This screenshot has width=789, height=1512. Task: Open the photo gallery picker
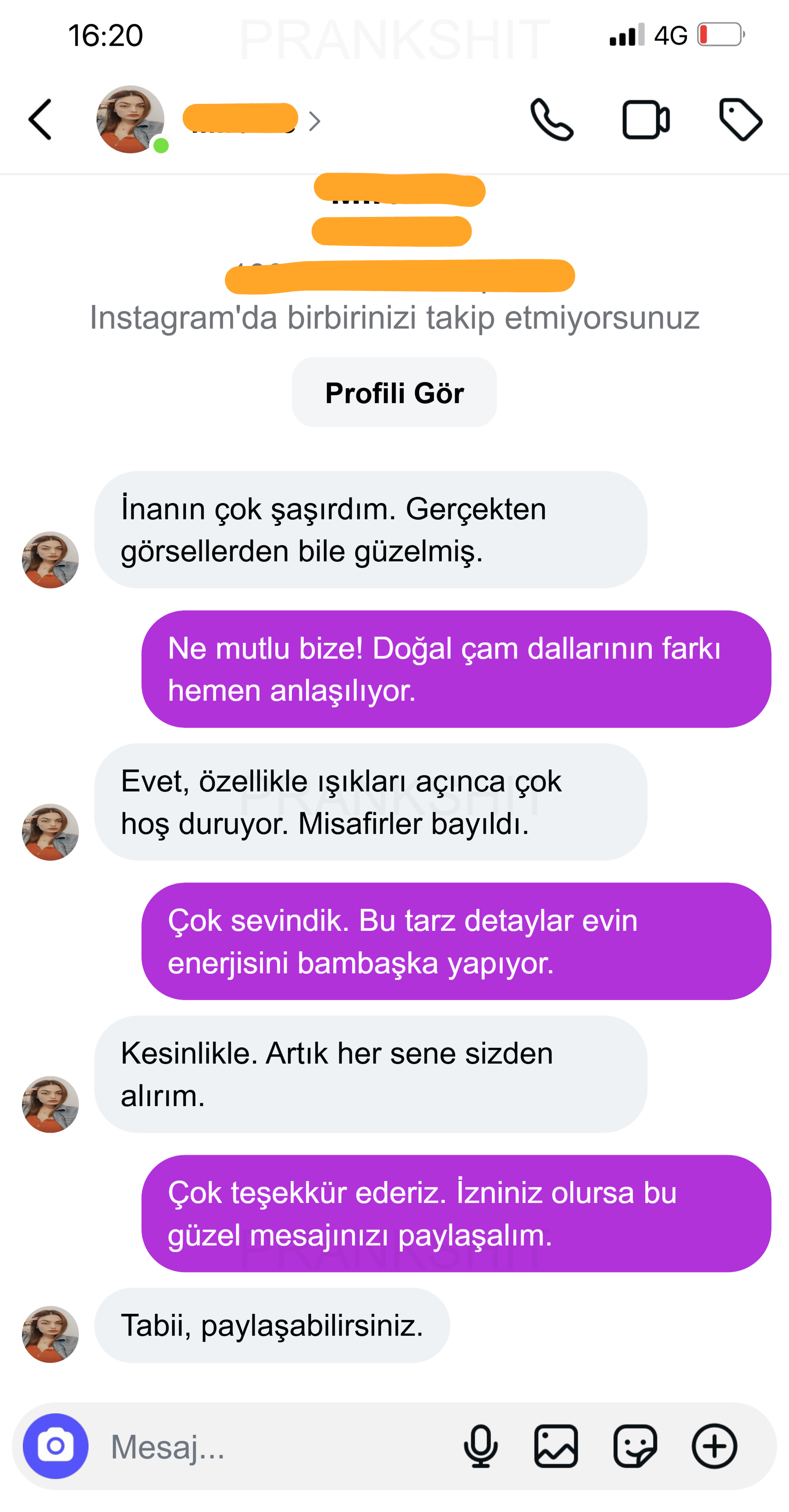(x=556, y=1446)
